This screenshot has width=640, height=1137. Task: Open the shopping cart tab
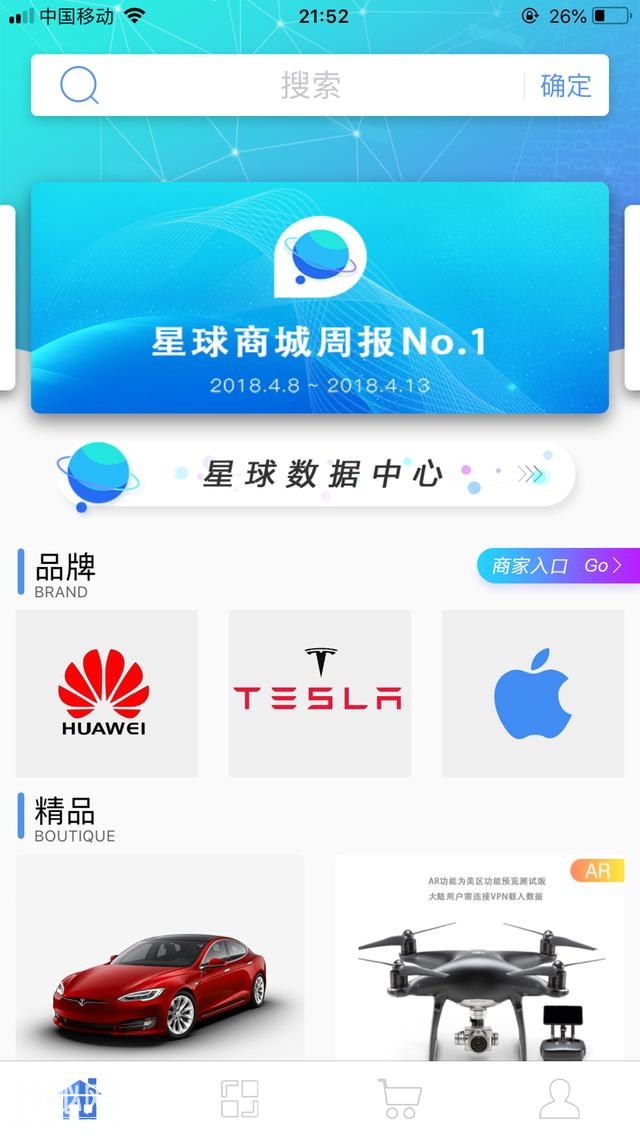coord(399,1098)
